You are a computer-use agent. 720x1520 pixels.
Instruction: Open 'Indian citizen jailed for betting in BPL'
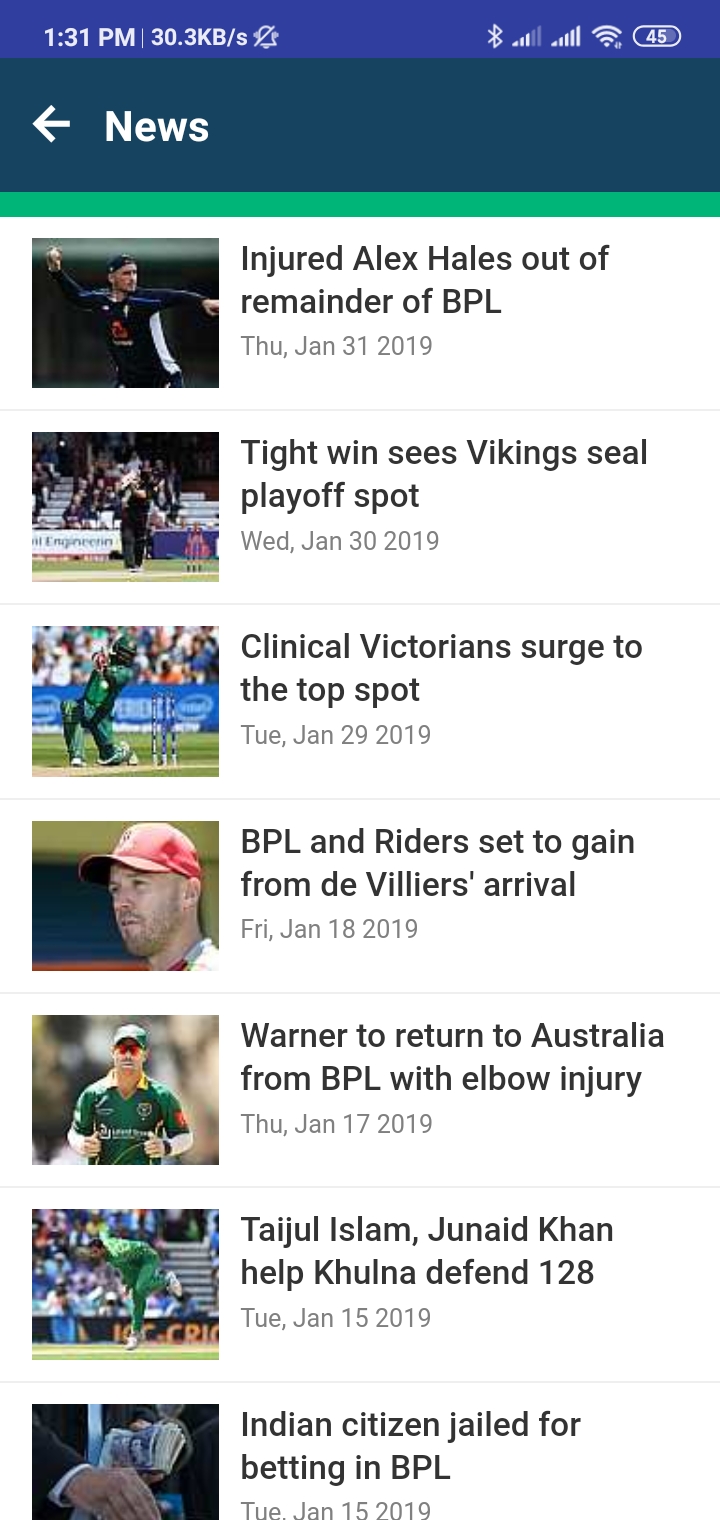410,1446
